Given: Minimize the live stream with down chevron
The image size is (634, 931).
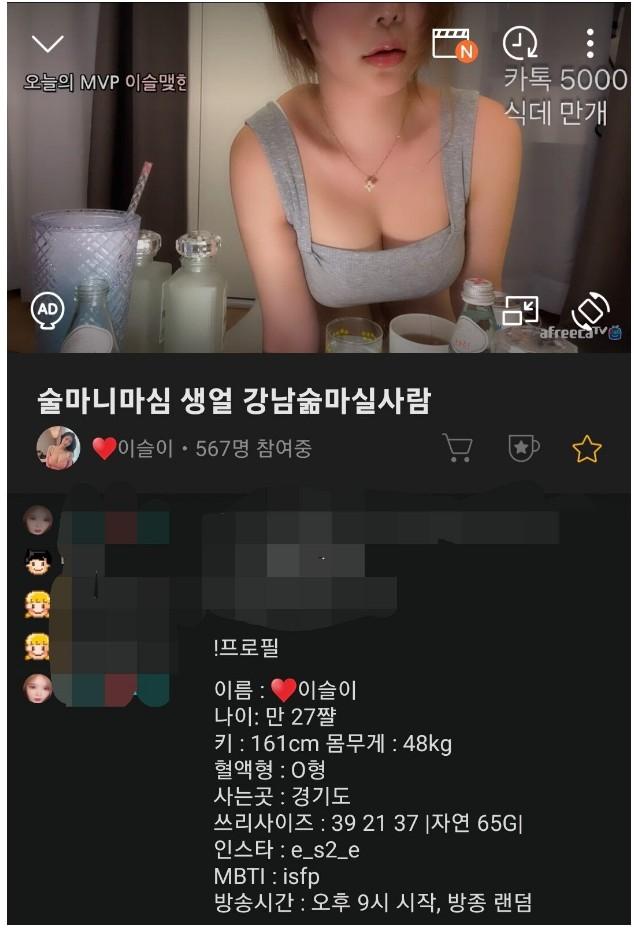Looking at the screenshot, I should point(48,43).
